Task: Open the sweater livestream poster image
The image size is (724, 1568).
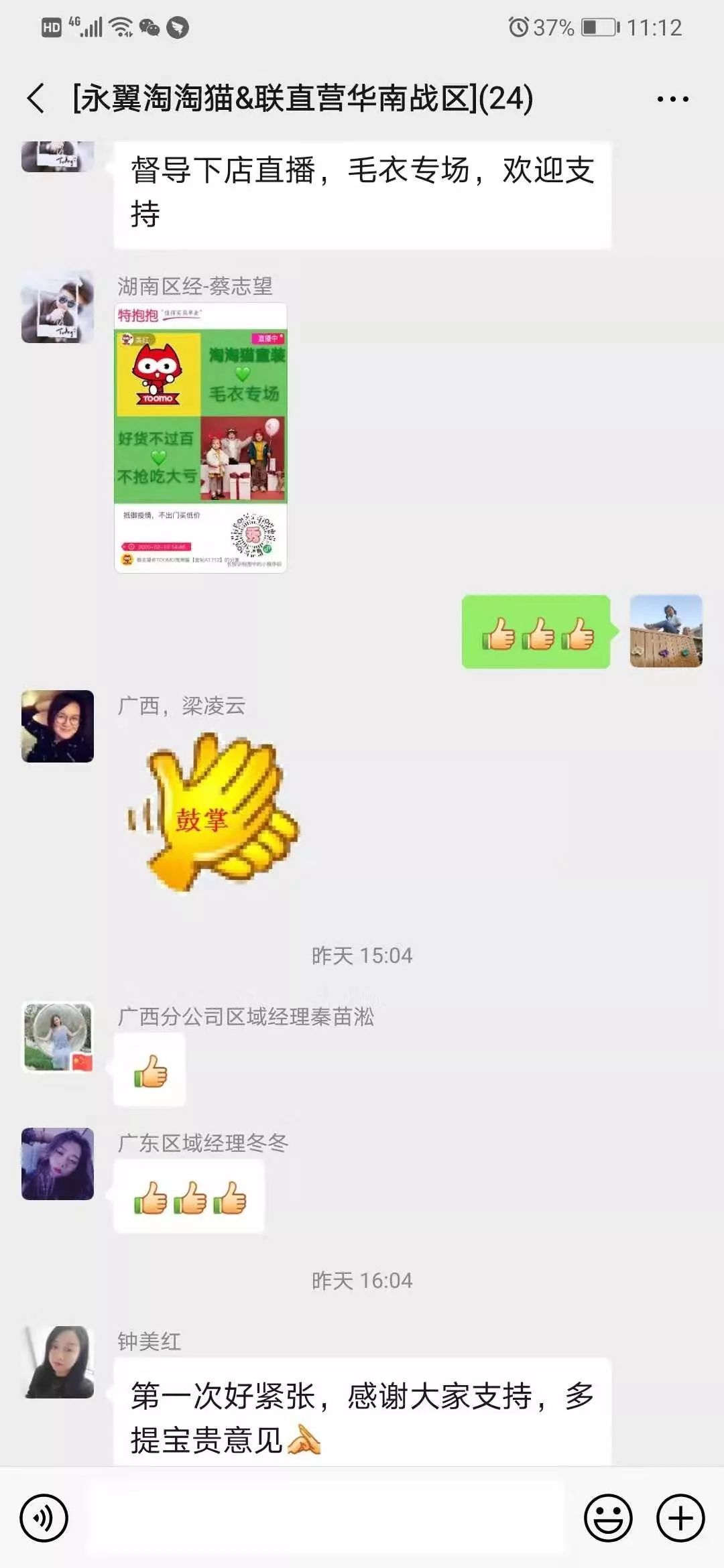Action: point(200,438)
